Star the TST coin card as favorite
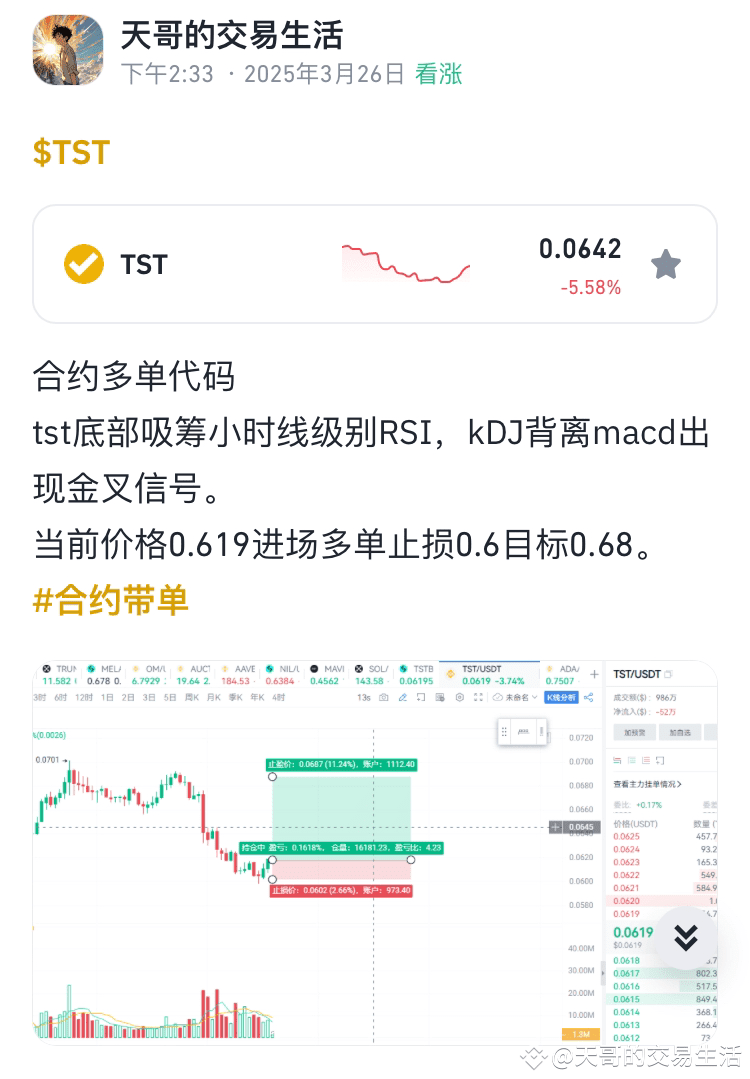Viewport: 750px width, 1079px height. pos(665,264)
